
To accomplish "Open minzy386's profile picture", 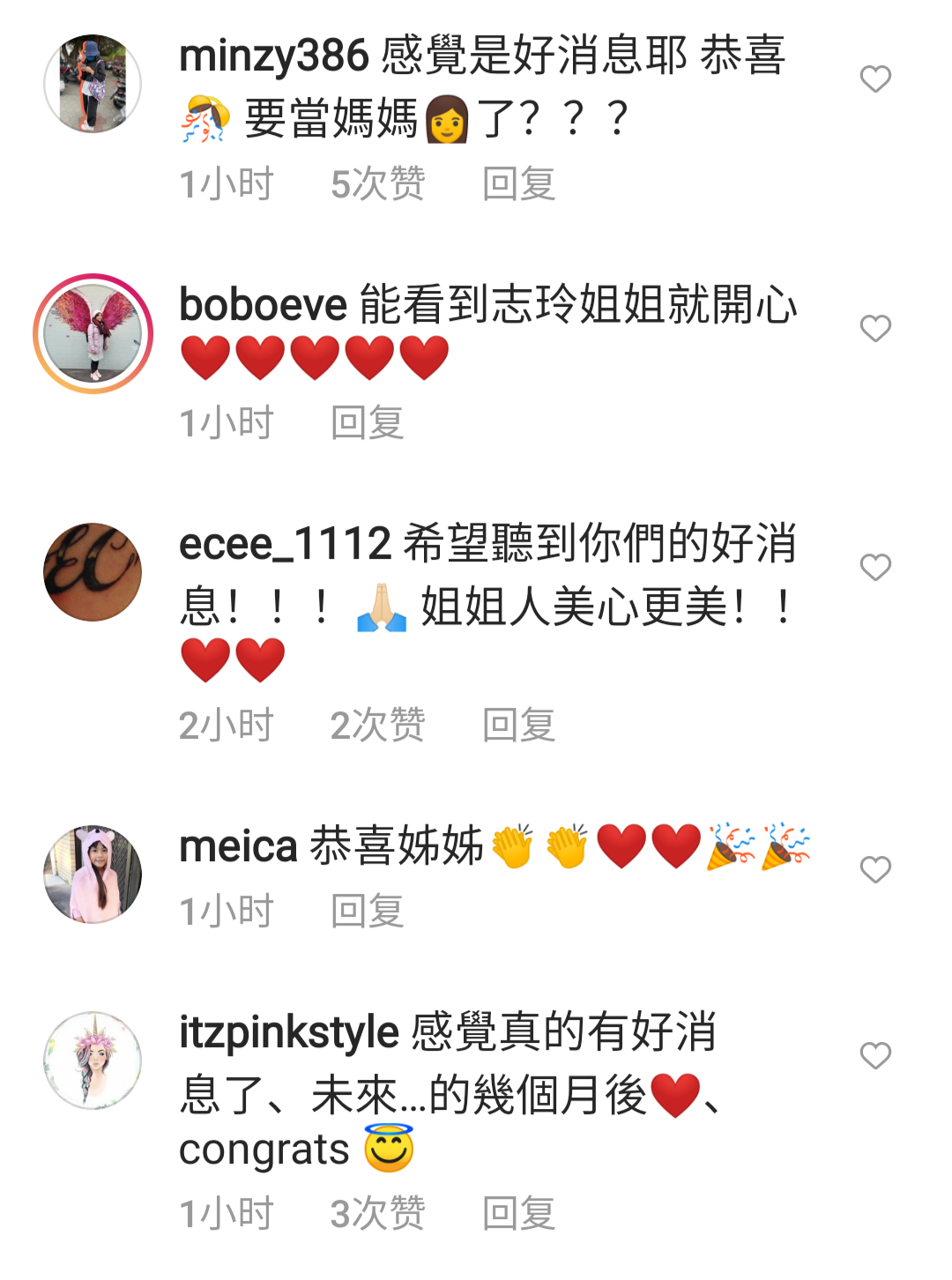I will click(93, 84).
